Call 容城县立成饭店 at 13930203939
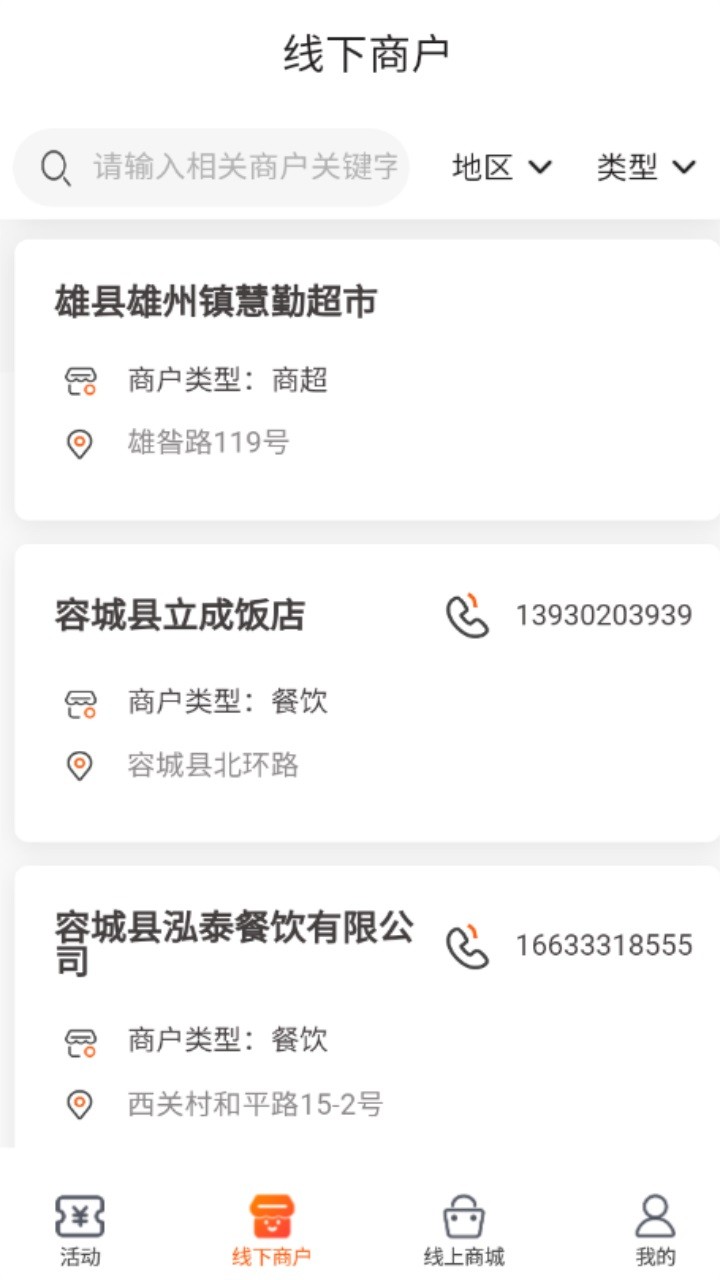Viewport: 720px width, 1280px height. click(x=569, y=615)
